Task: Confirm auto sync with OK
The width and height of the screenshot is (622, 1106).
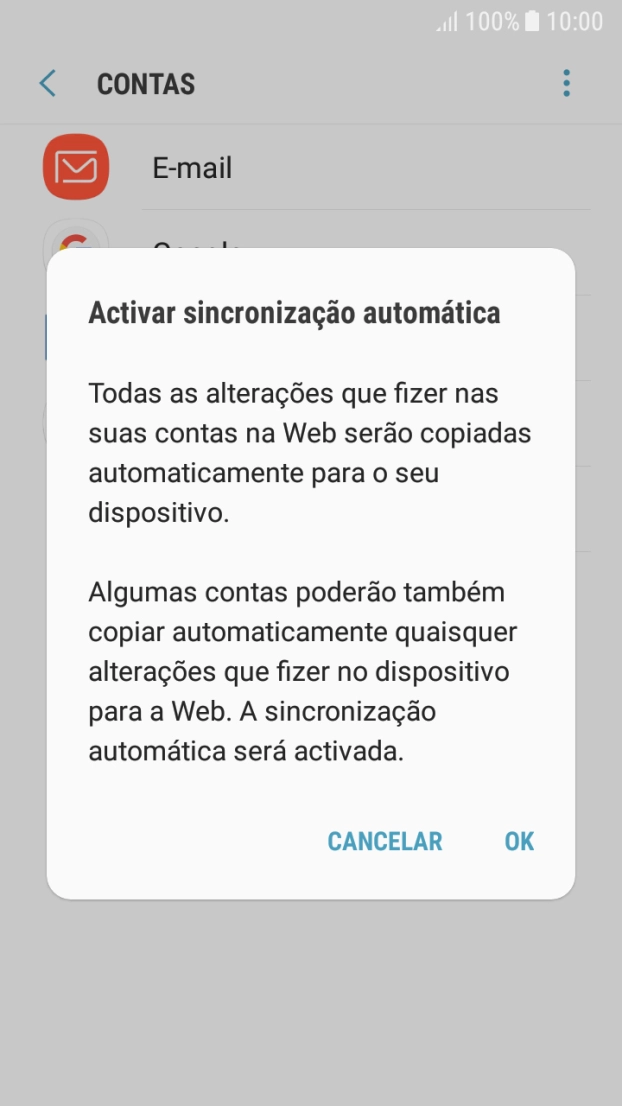Action: tap(519, 841)
